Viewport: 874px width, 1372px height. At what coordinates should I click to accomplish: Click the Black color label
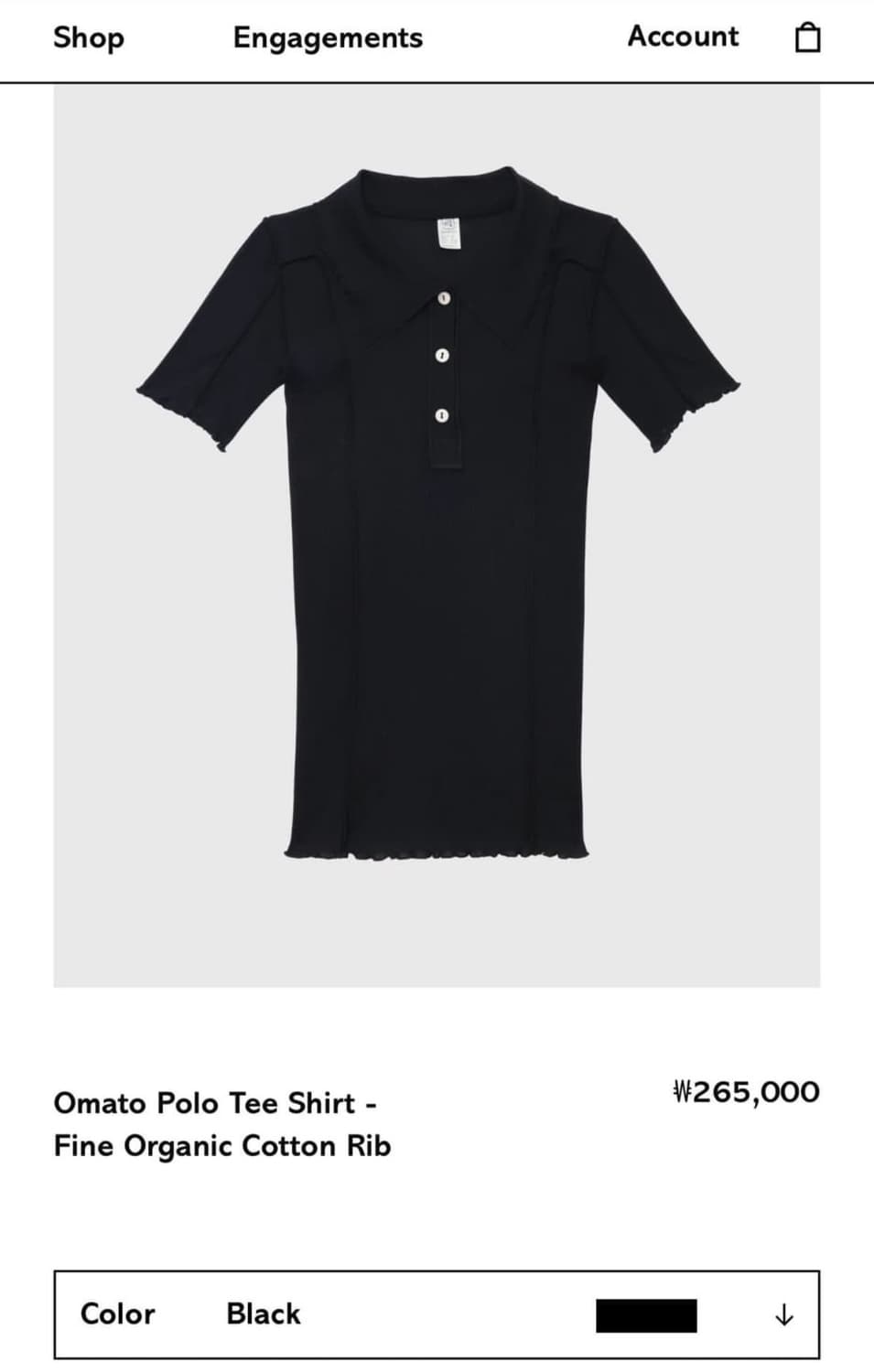click(263, 1313)
